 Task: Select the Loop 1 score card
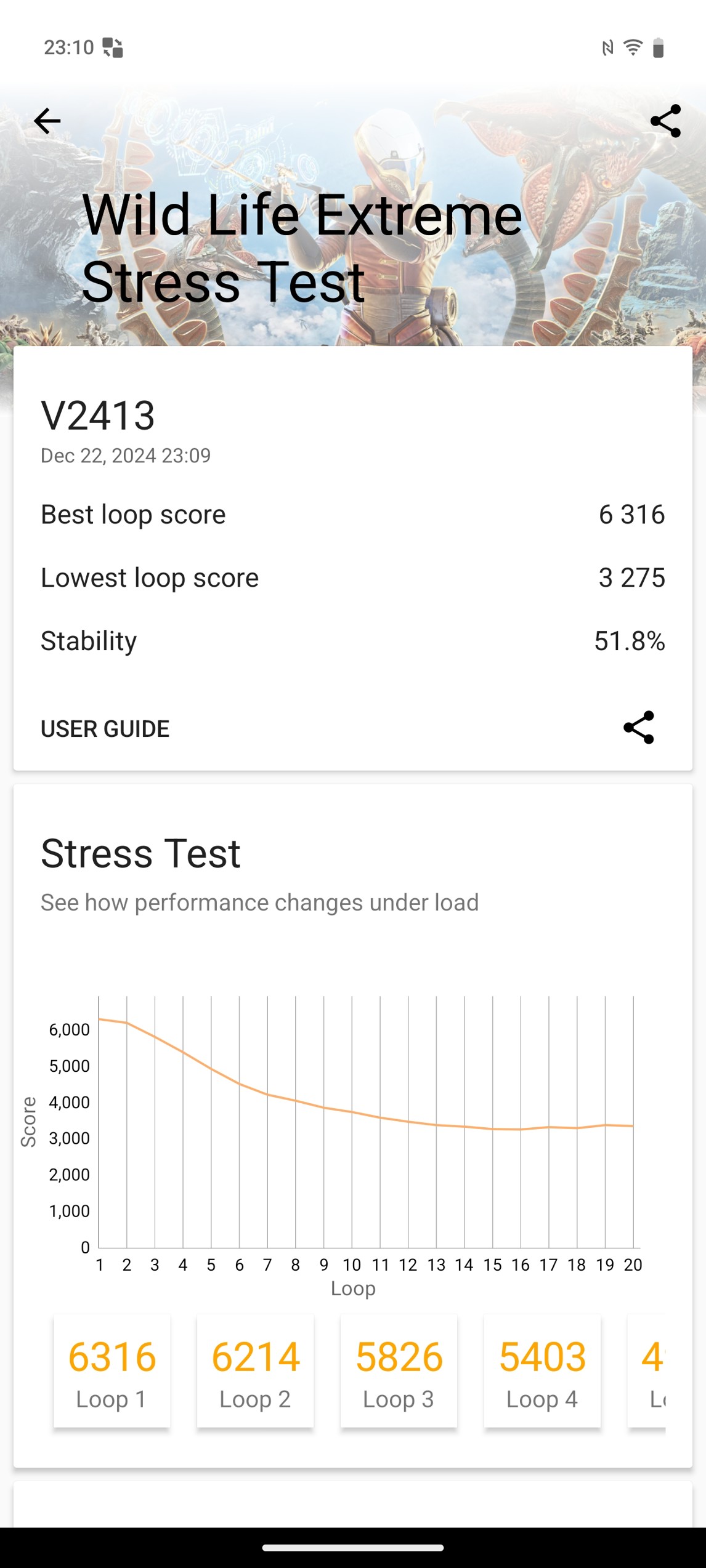click(112, 1370)
